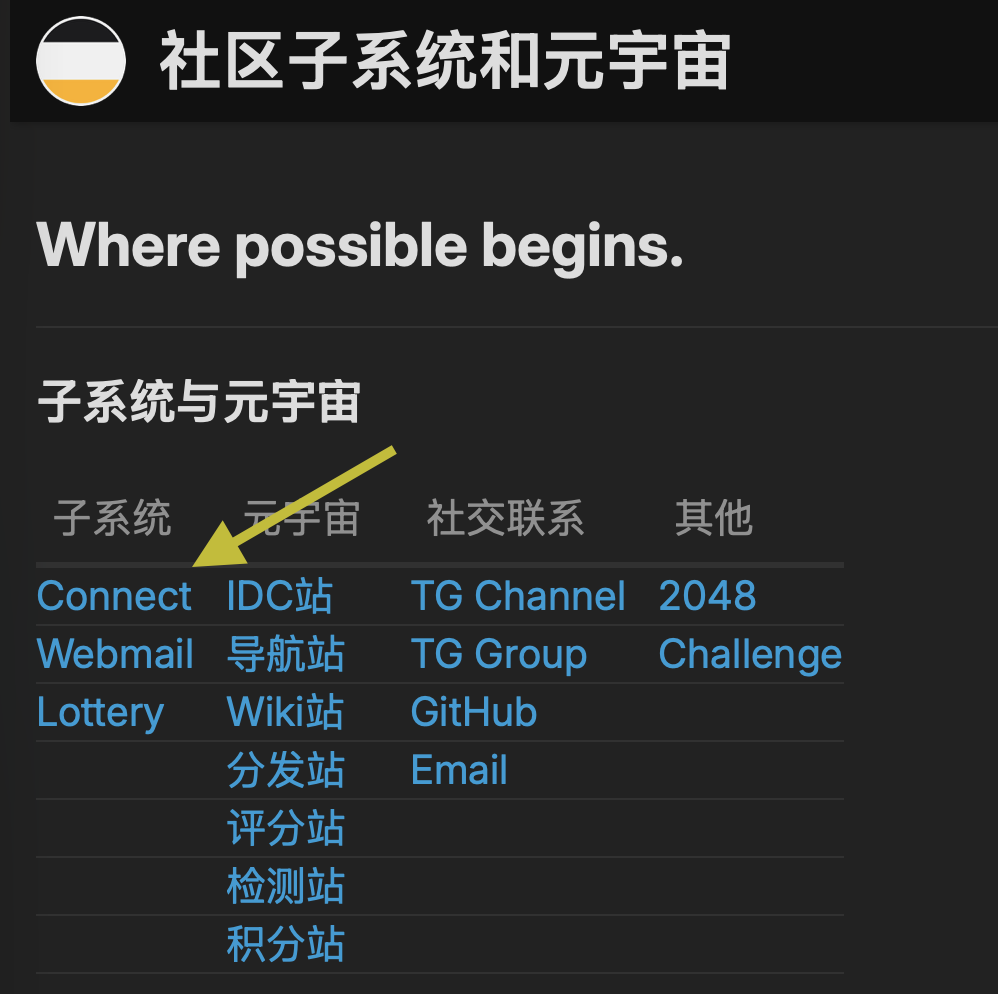Open the 积分站 link
This screenshot has width=998, height=994.
click(285, 944)
